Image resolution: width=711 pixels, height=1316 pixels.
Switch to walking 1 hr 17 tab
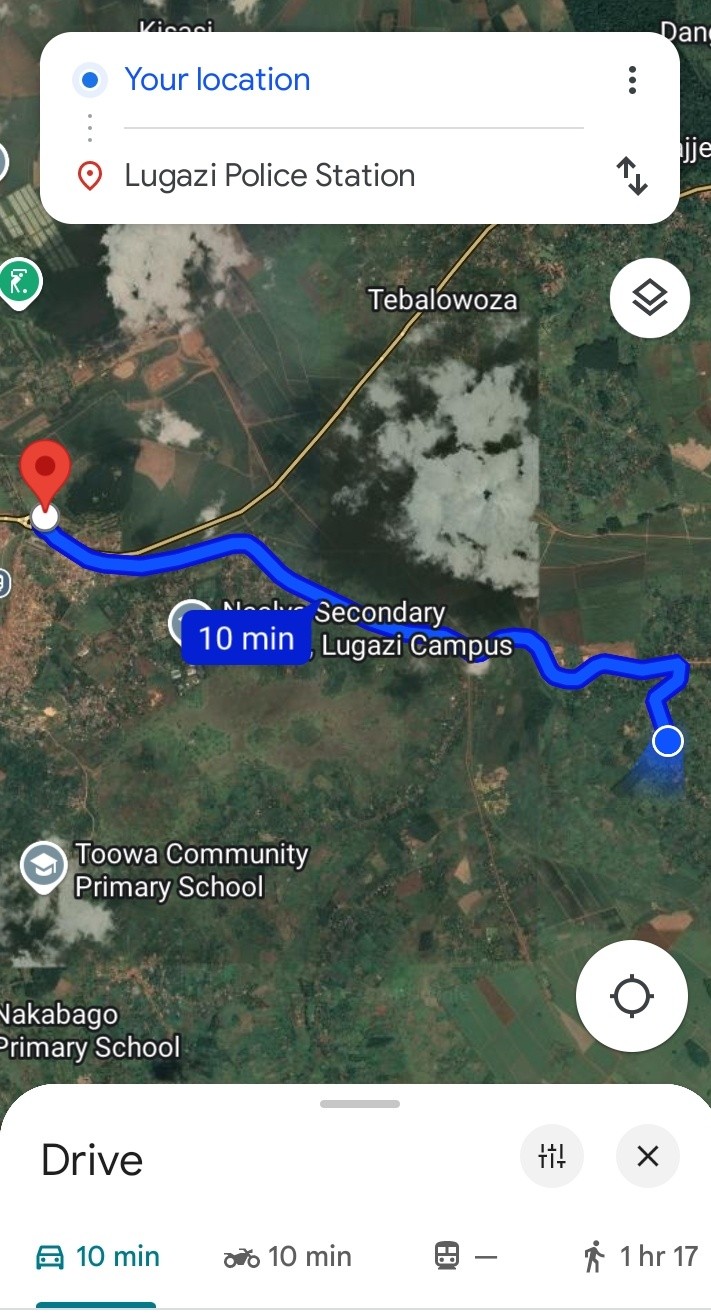click(640, 1256)
